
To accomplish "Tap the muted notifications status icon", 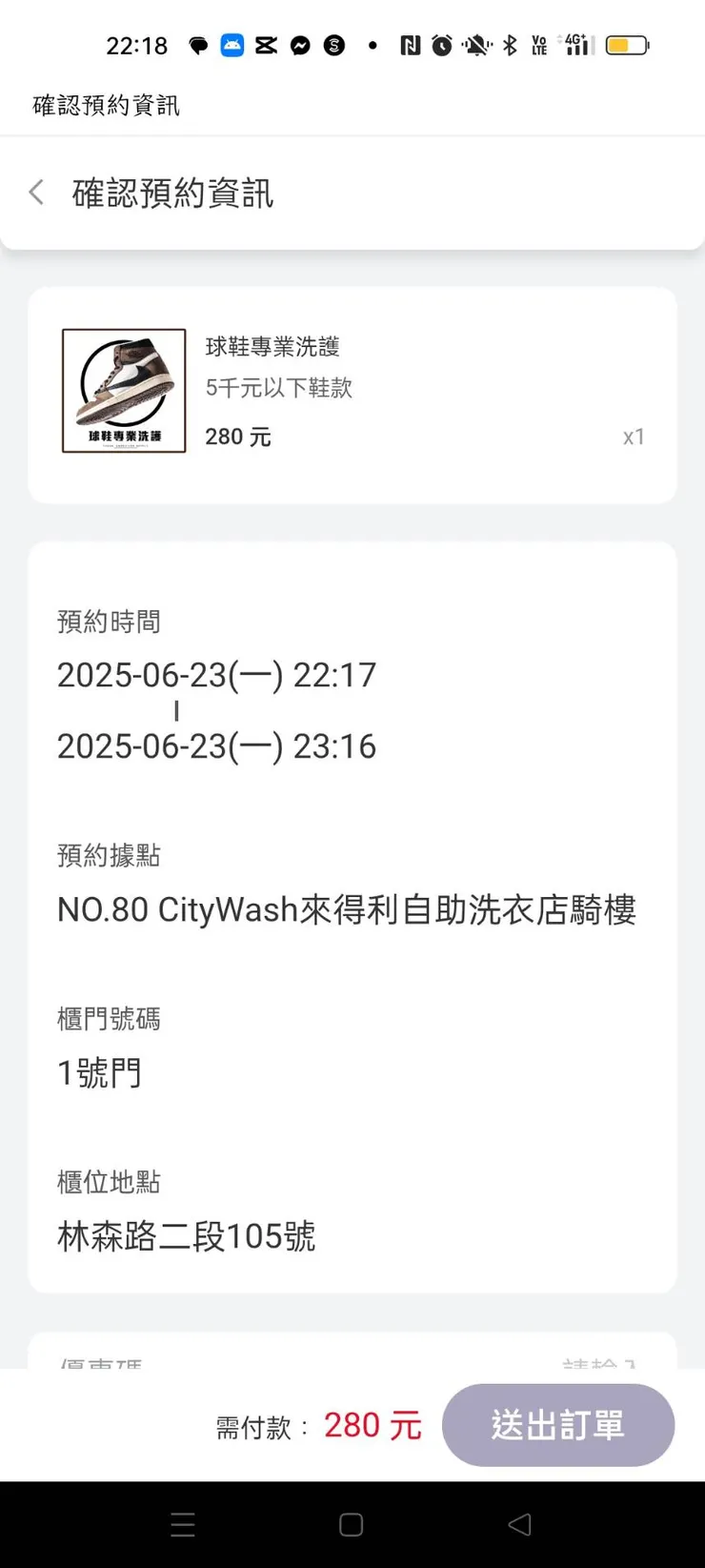I will [x=473, y=46].
